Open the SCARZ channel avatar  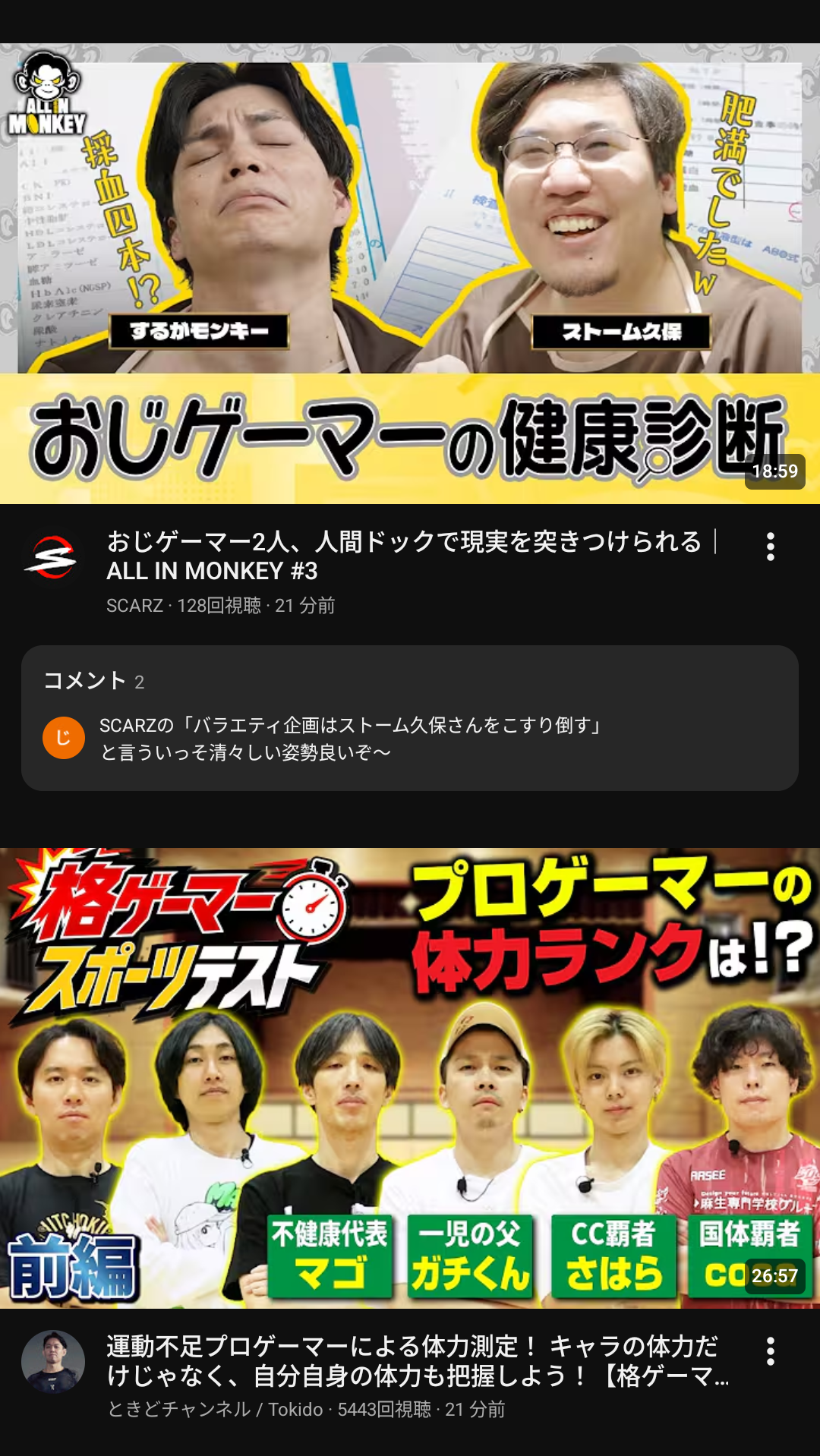[51, 558]
